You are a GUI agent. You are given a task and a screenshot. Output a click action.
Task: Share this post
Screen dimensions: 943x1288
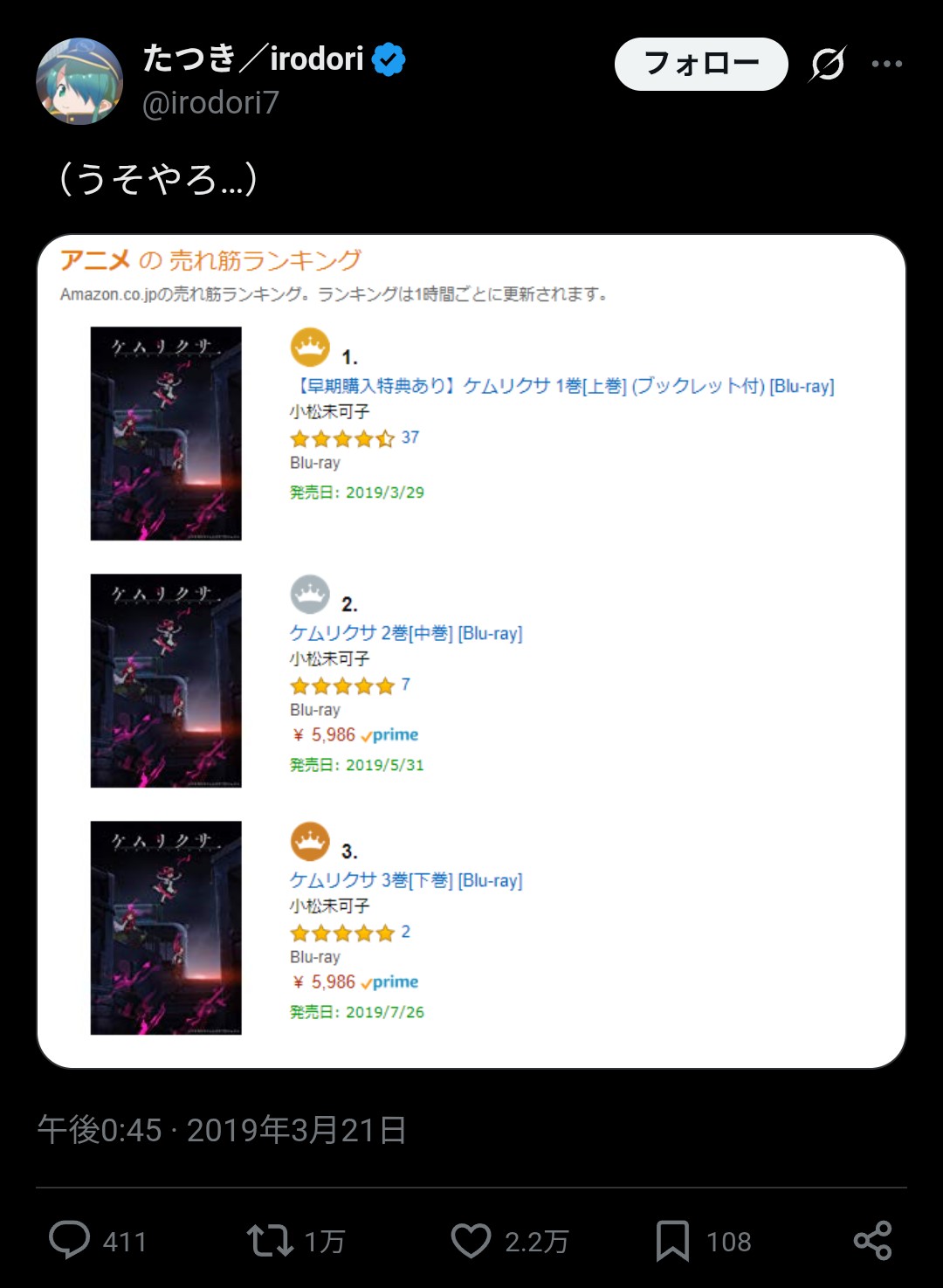pos(872,1240)
